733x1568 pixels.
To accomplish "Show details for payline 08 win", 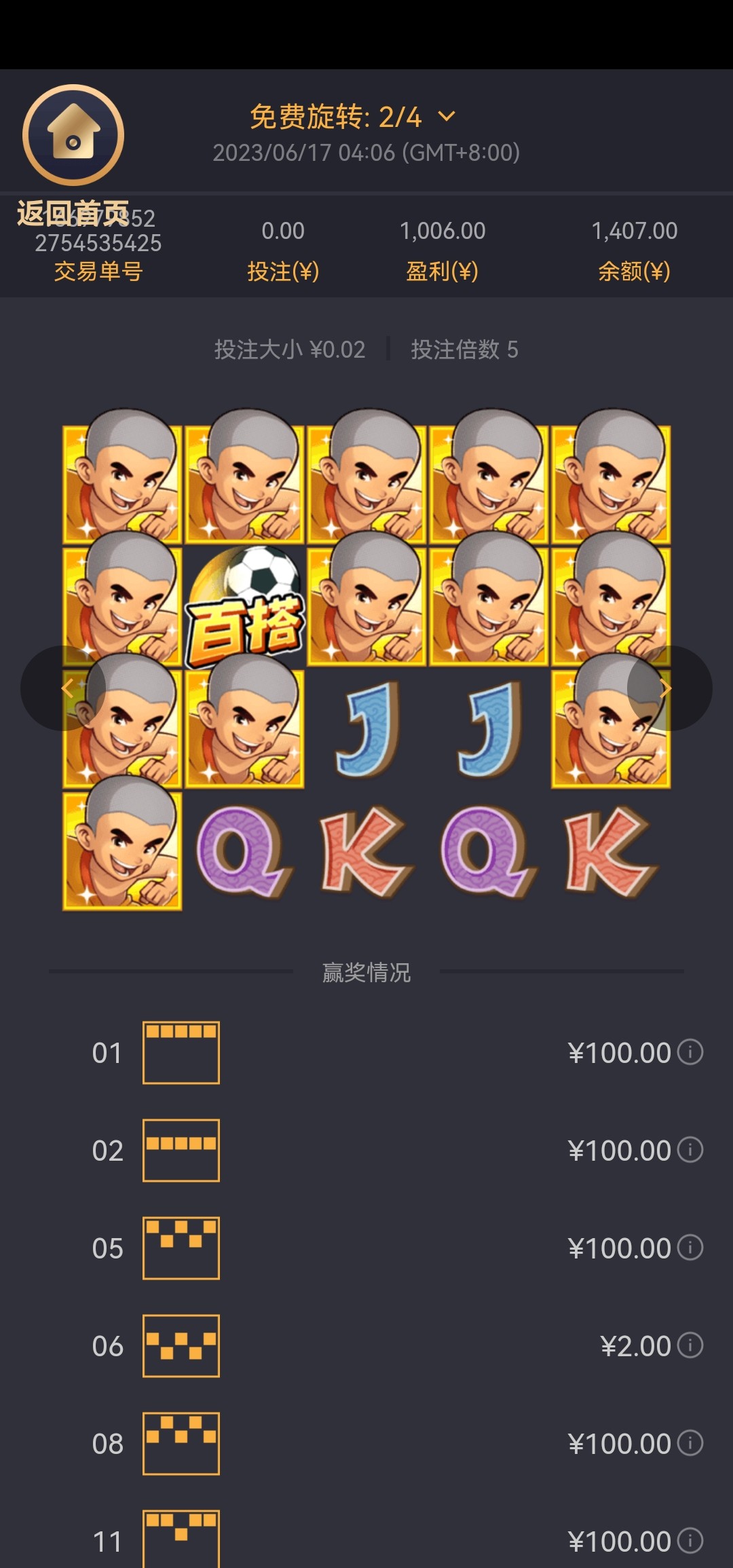I will coord(690,1443).
